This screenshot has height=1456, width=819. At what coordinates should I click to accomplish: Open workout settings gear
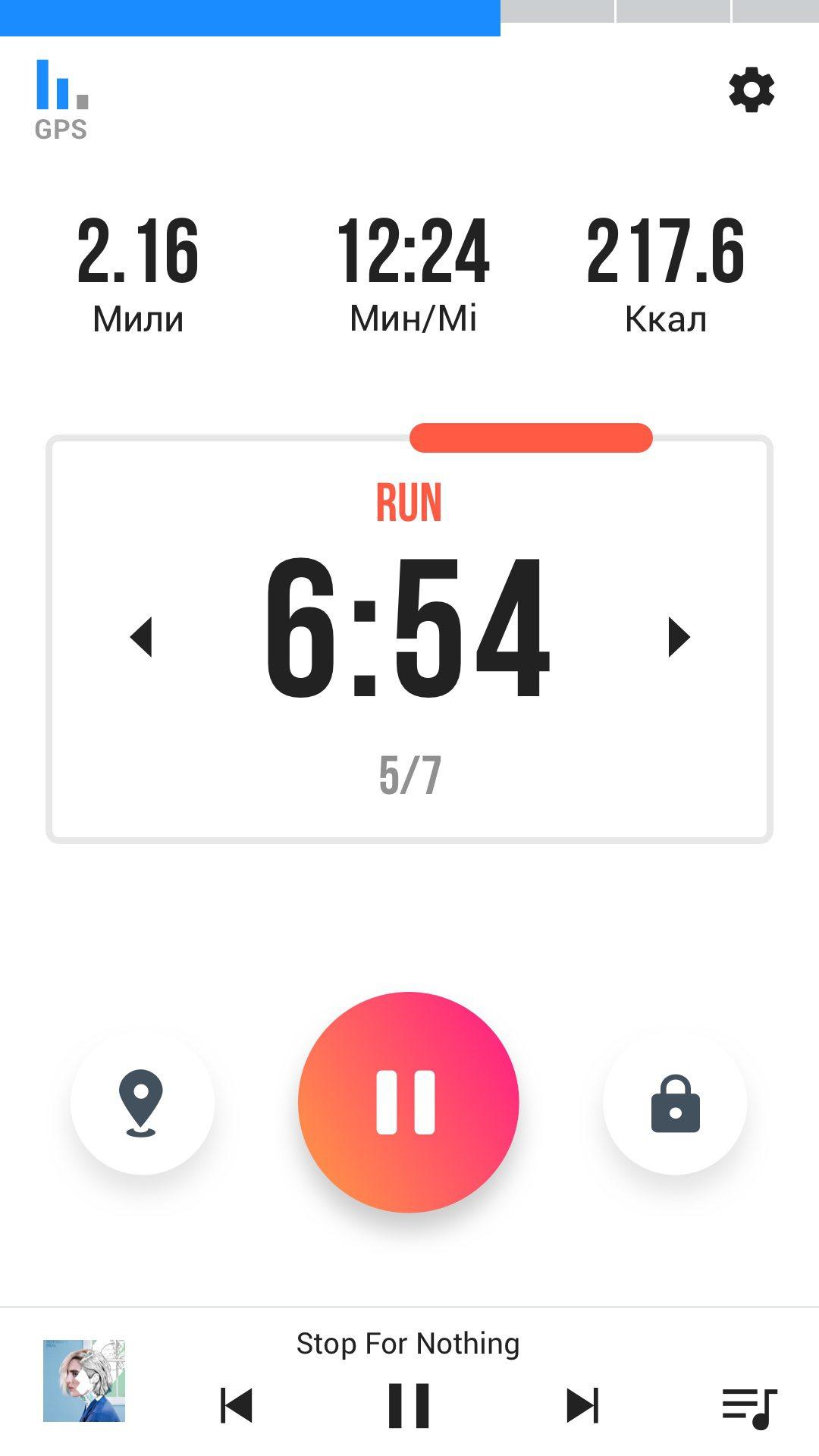point(751,91)
